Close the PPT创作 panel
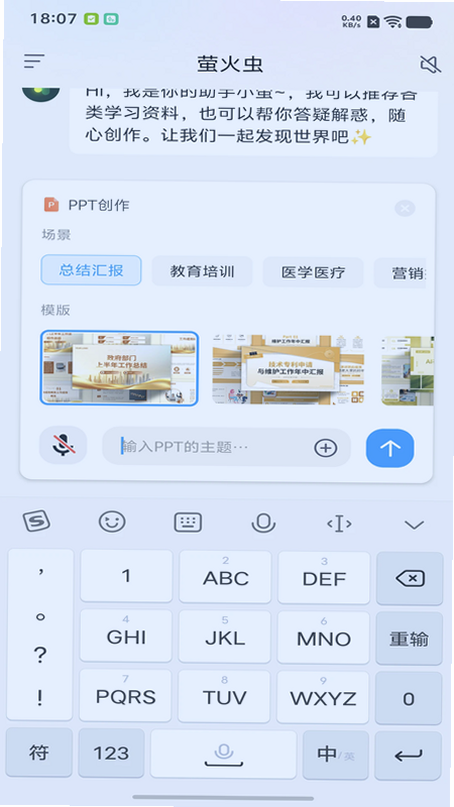The width and height of the screenshot is (454, 807). coord(405,208)
